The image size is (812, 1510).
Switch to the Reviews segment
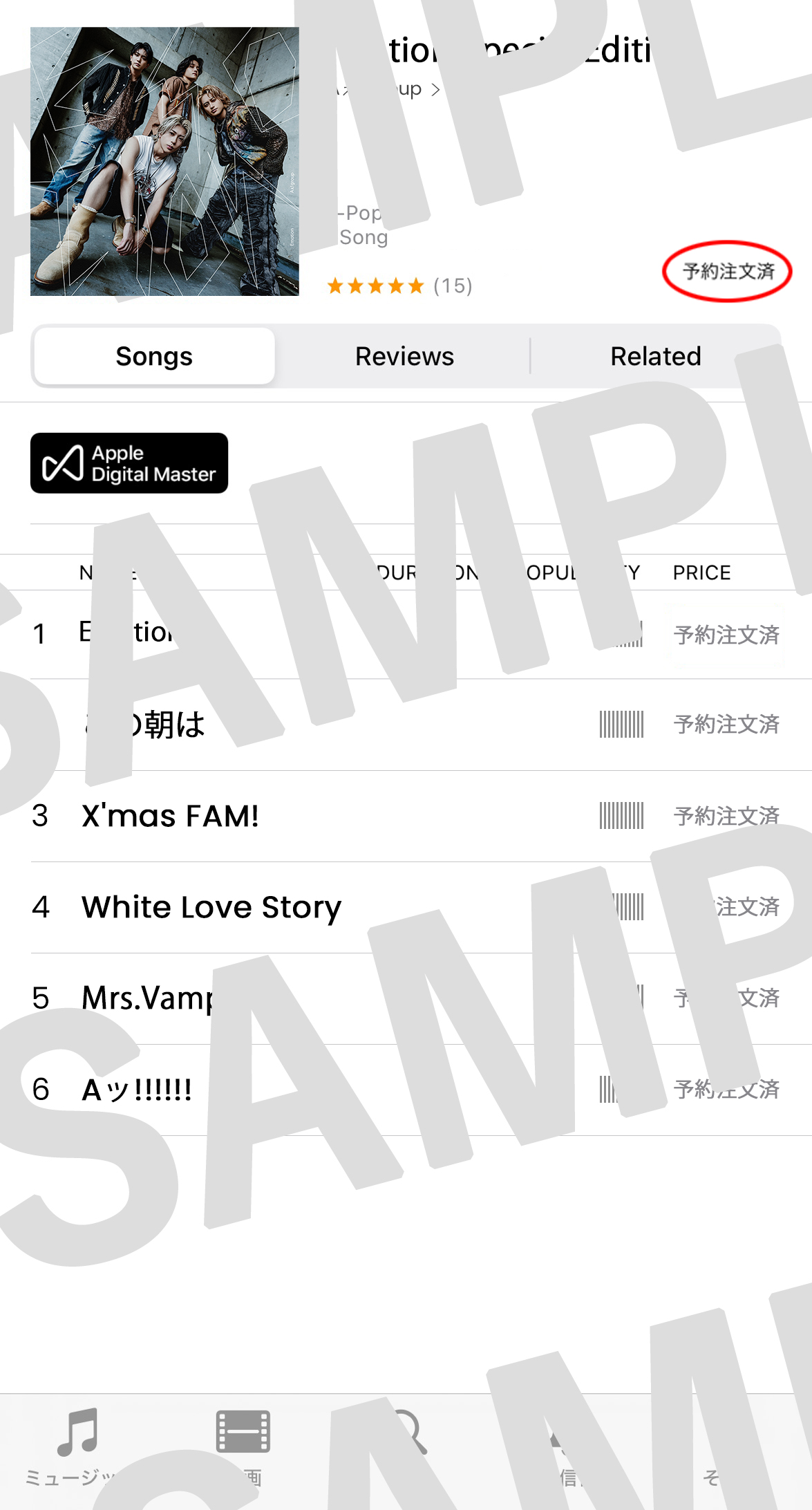click(x=404, y=356)
